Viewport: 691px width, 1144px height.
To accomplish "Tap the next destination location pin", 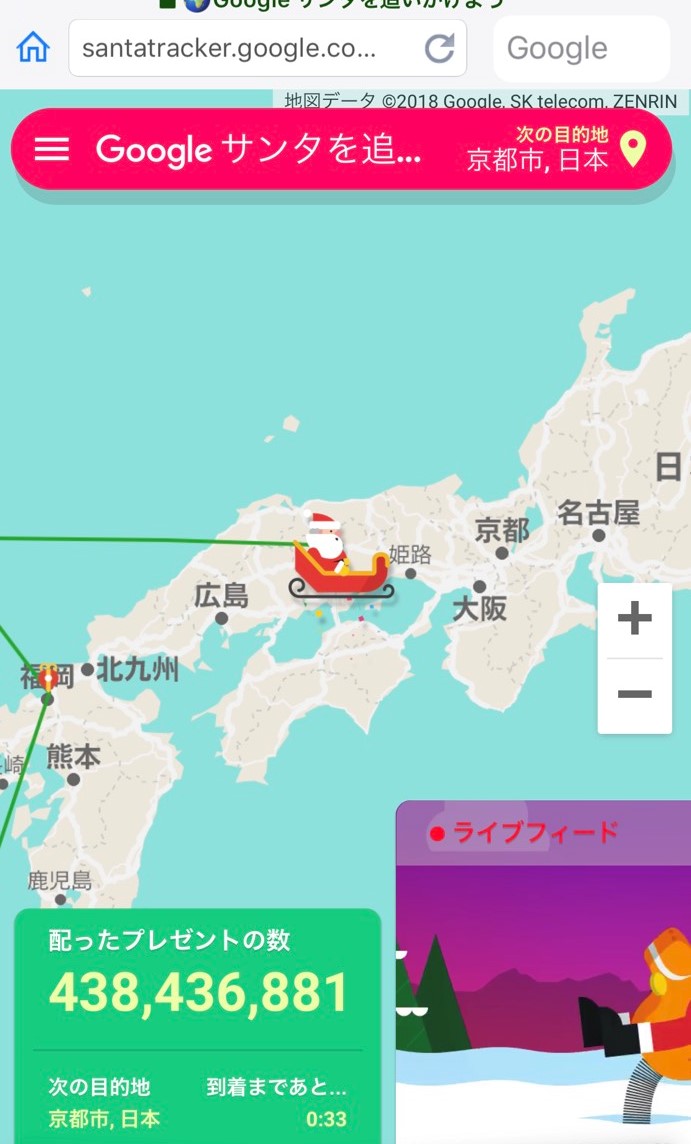I will 633,150.
